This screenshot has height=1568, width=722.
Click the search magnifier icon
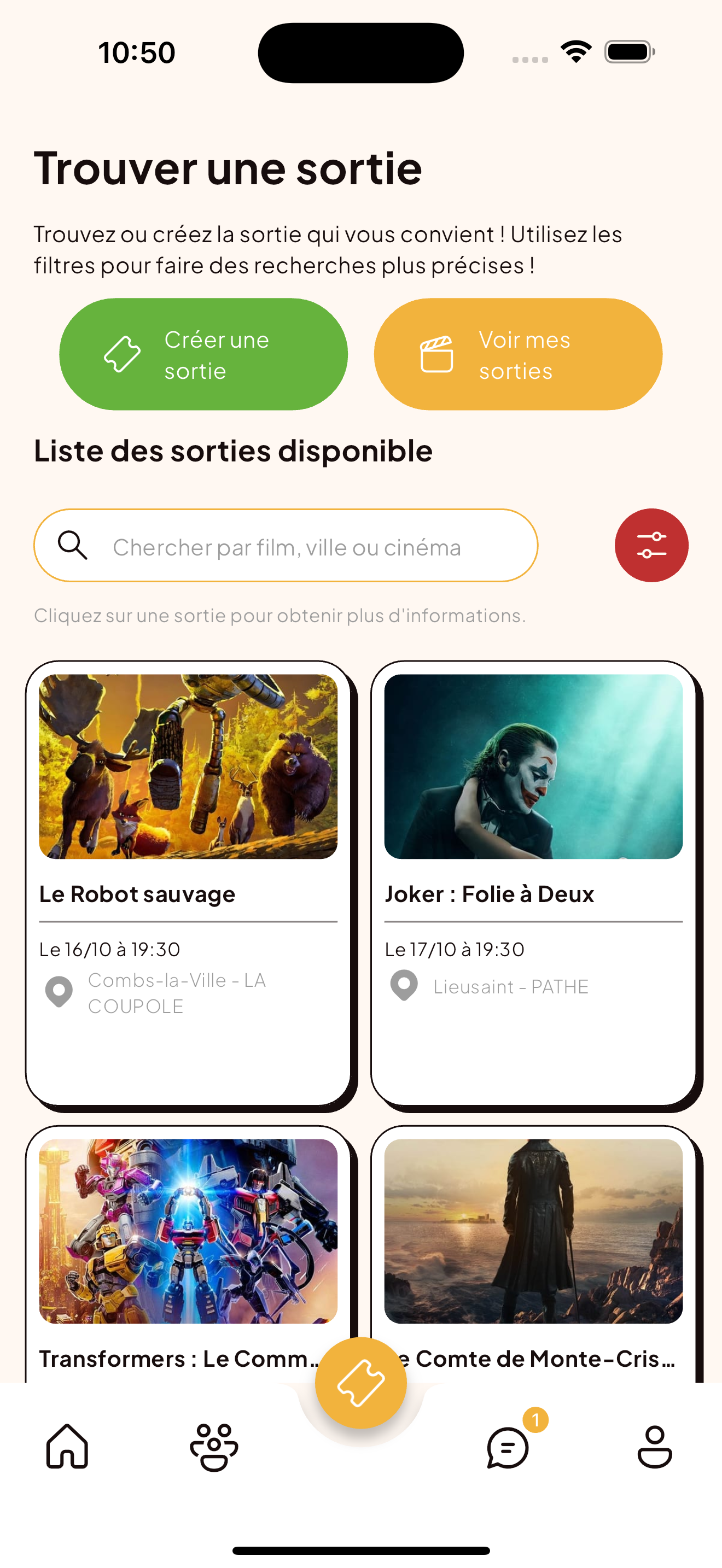[74, 546]
